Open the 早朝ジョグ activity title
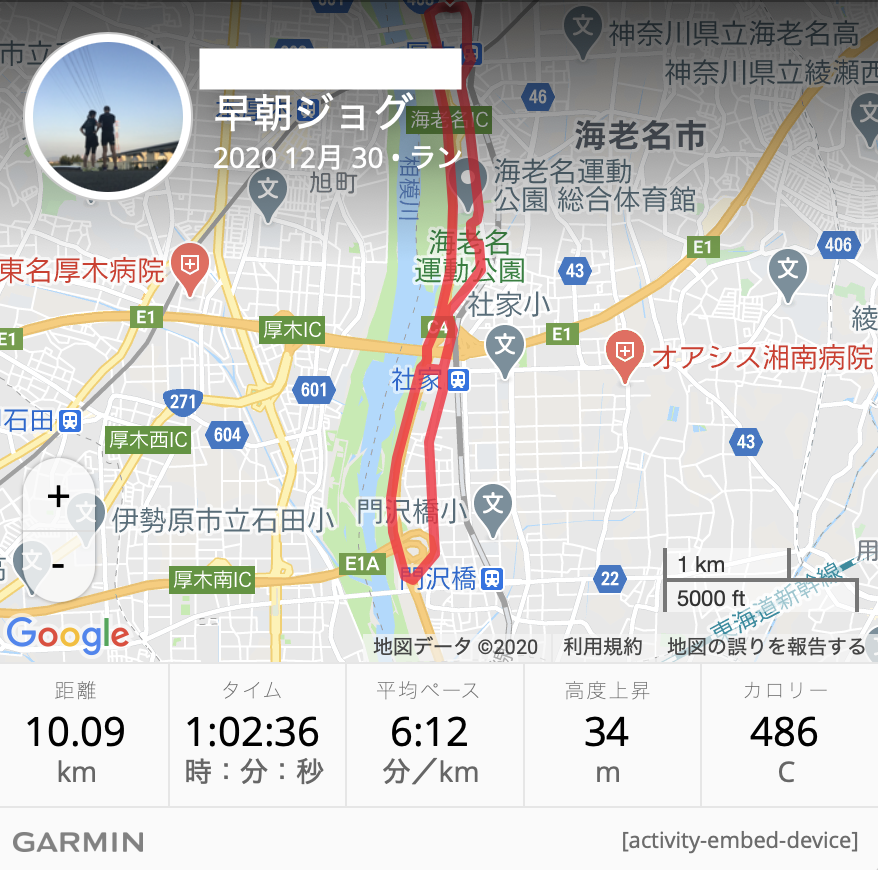Image resolution: width=878 pixels, height=870 pixels. tap(312, 112)
